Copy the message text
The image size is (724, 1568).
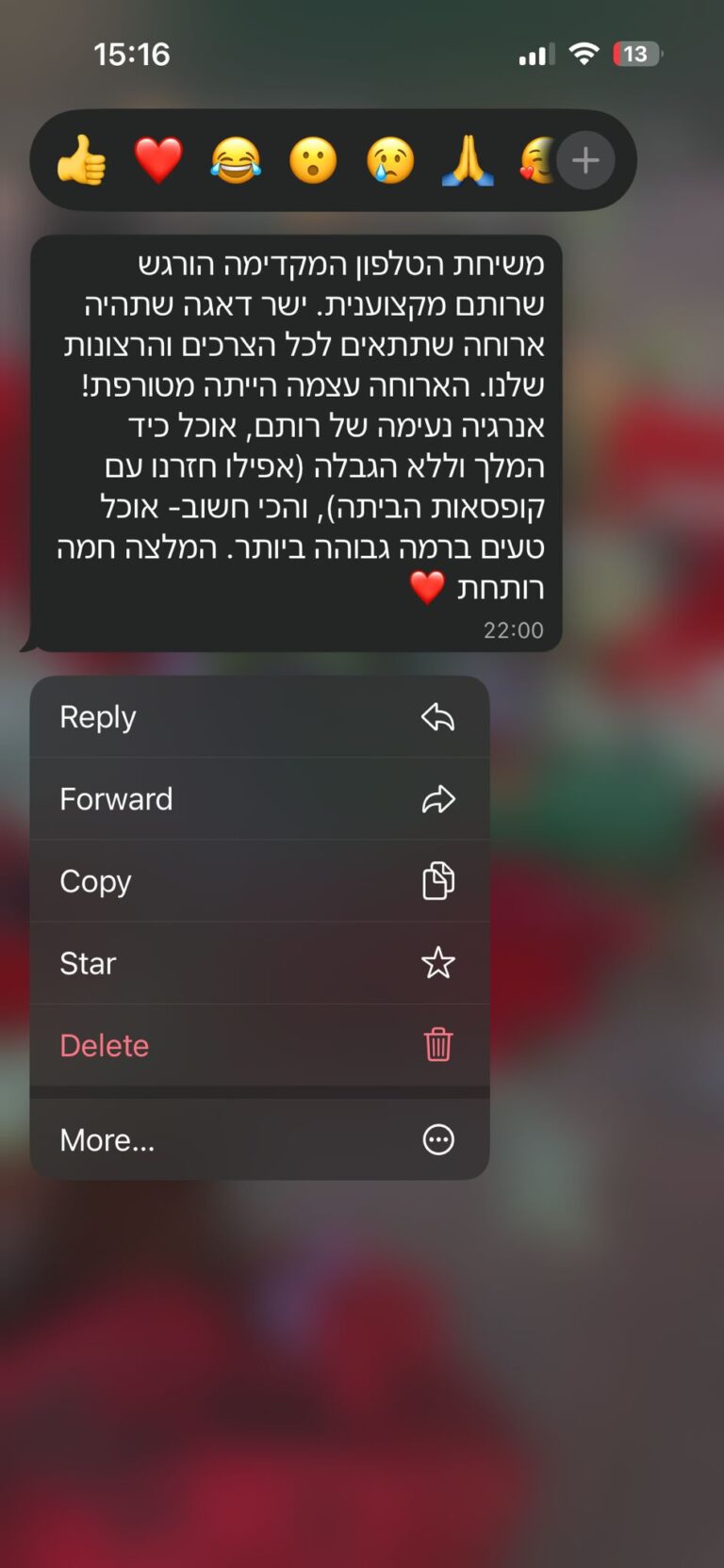coord(259,881)
